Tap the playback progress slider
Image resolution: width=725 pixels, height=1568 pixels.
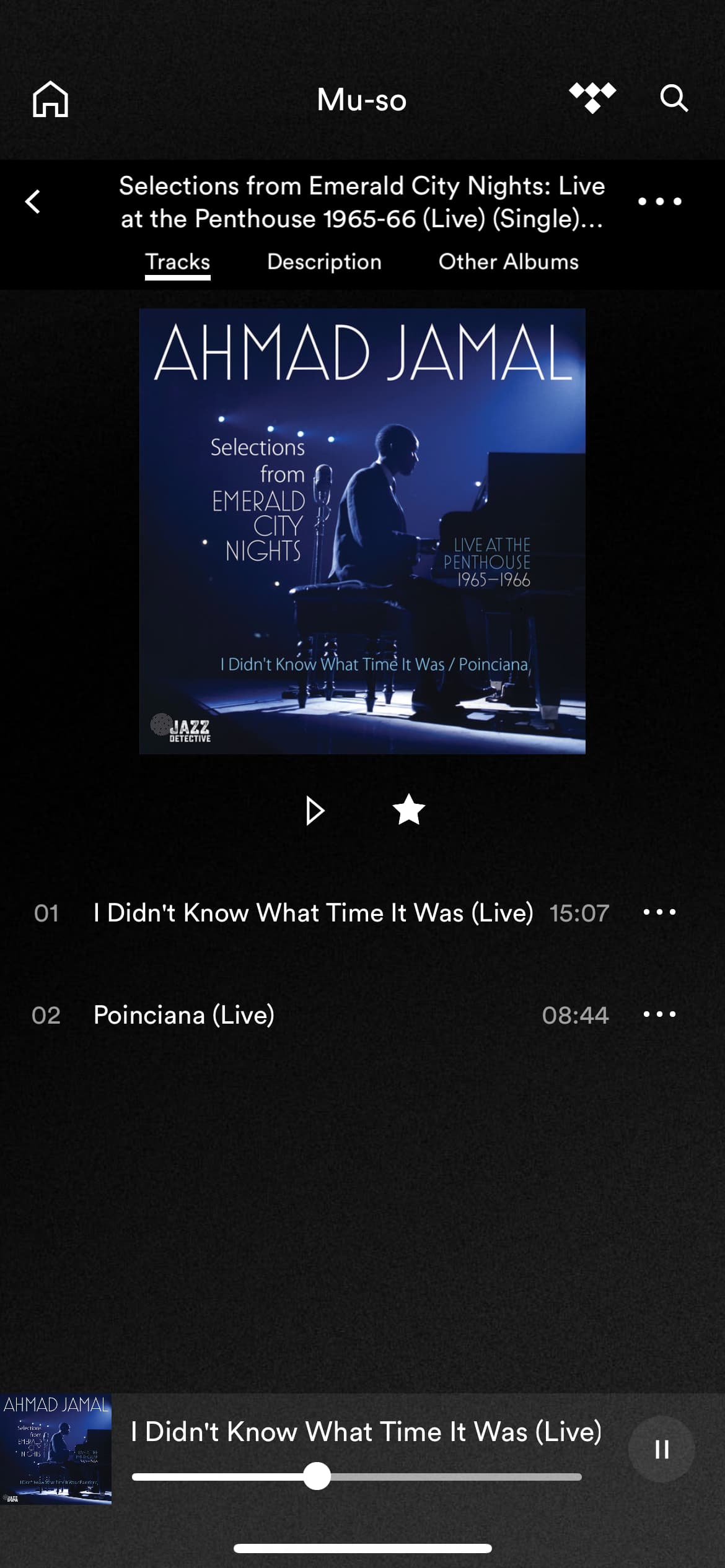point(356,1477)
